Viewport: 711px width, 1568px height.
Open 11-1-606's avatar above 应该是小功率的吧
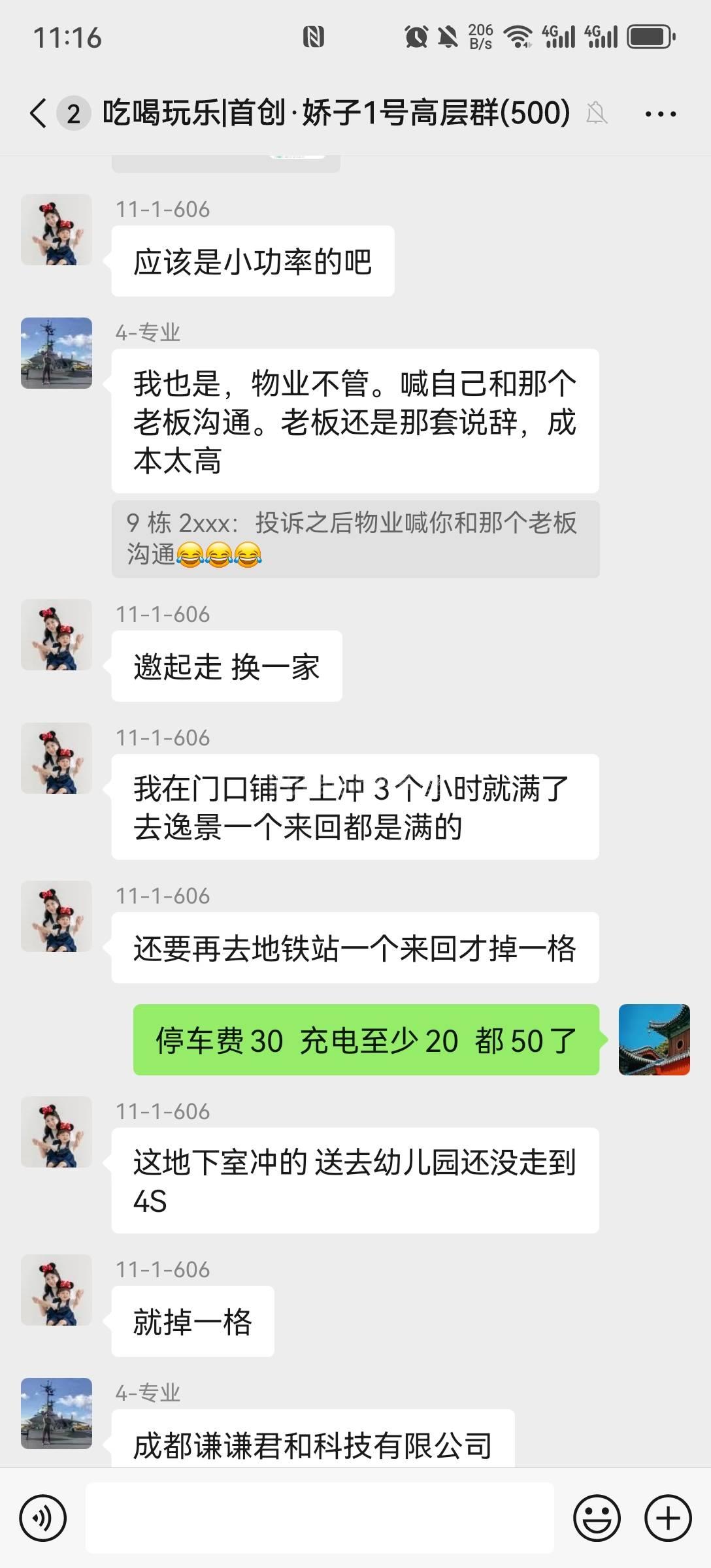click(57, 229)
